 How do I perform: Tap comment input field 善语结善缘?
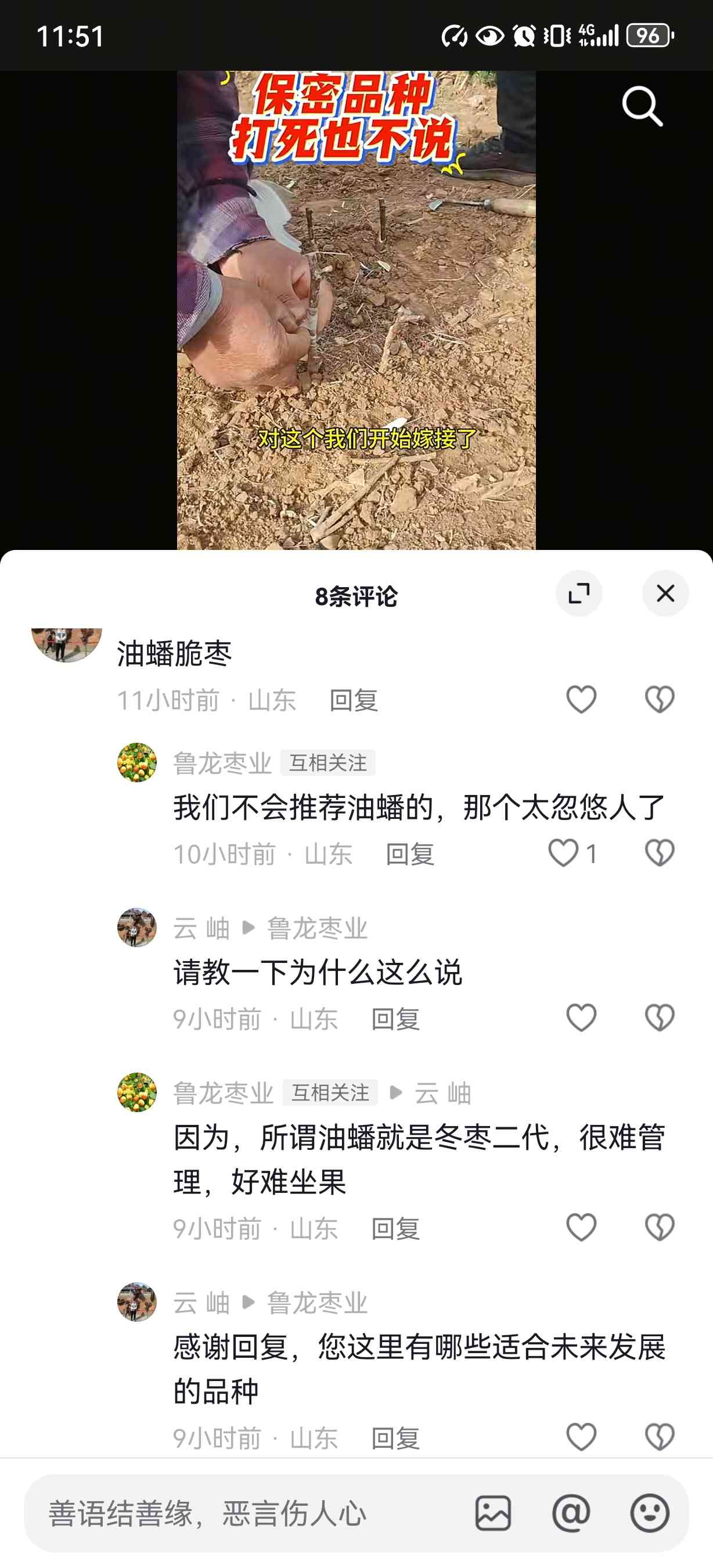(243, 1513)
